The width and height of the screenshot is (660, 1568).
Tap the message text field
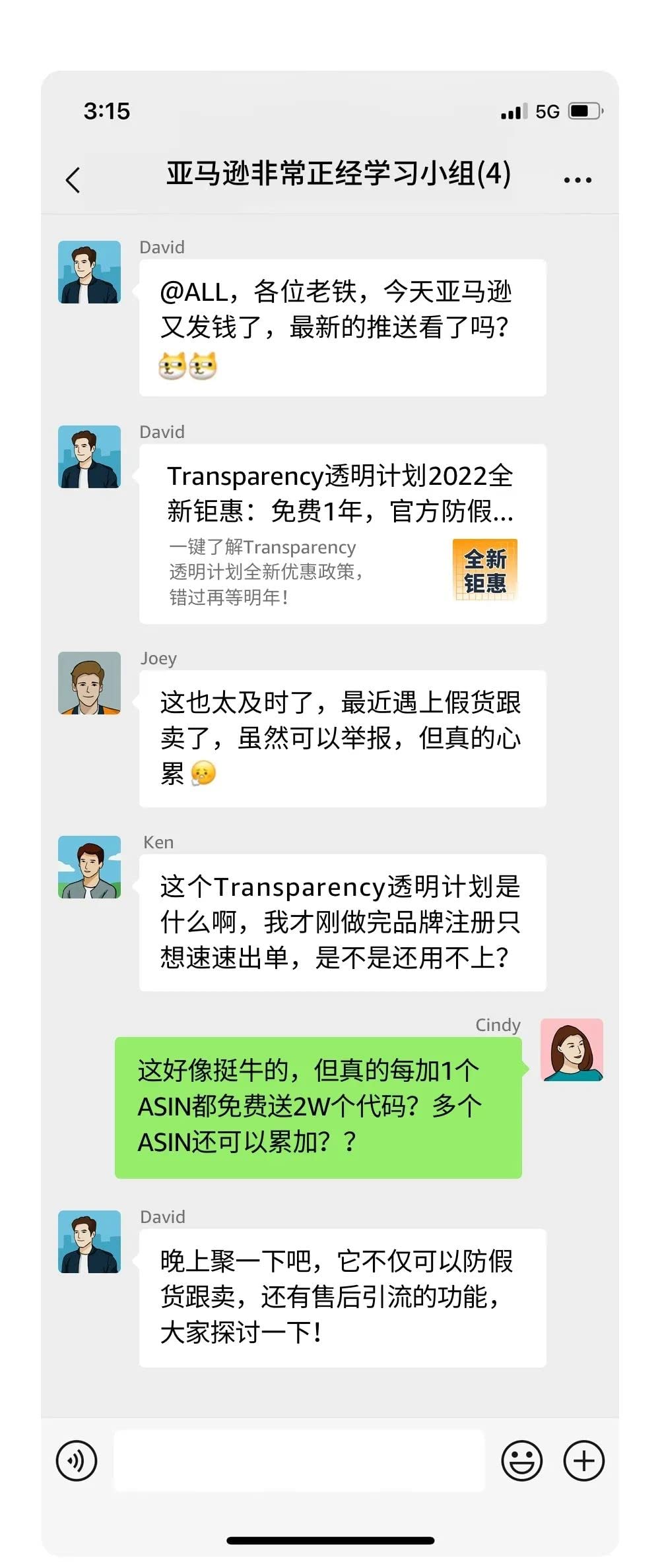[299, 1460]
